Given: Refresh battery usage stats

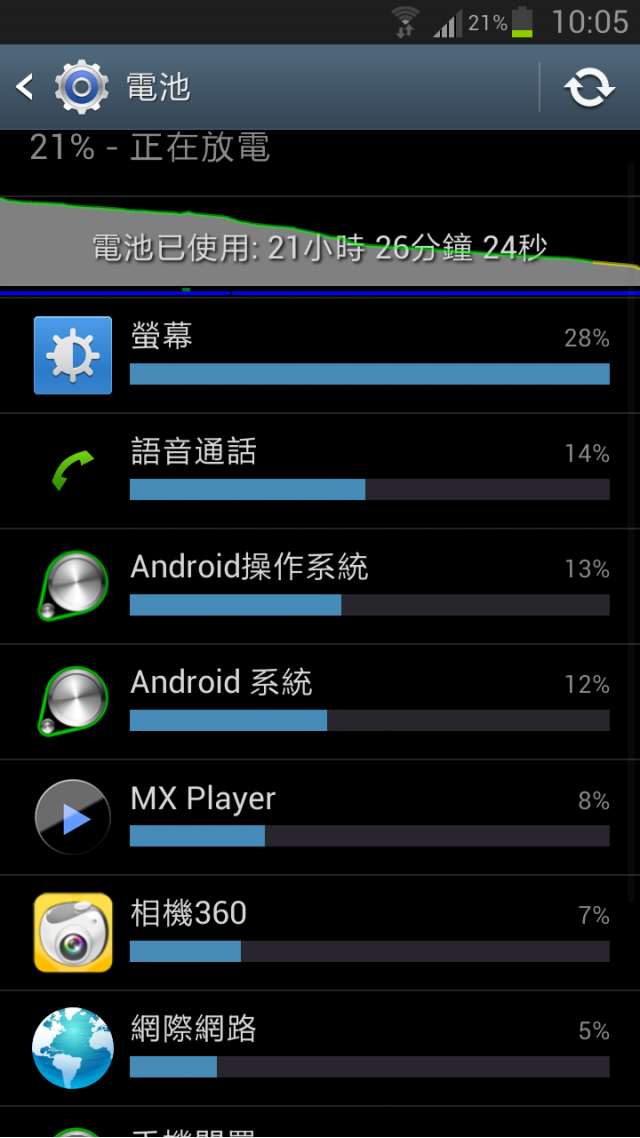Looking at the screenshot, I should click(x=589, y=88).
